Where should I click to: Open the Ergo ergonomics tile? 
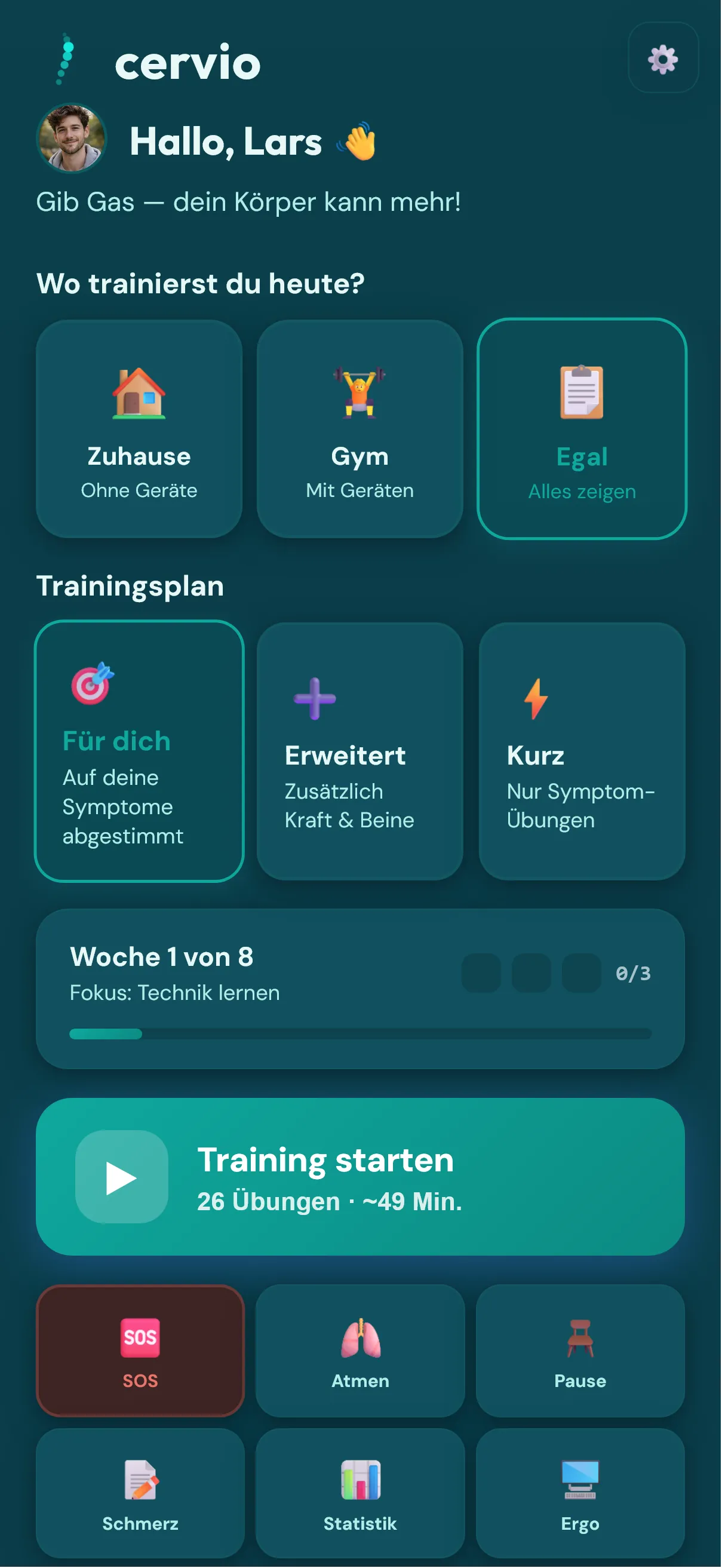579,1493
